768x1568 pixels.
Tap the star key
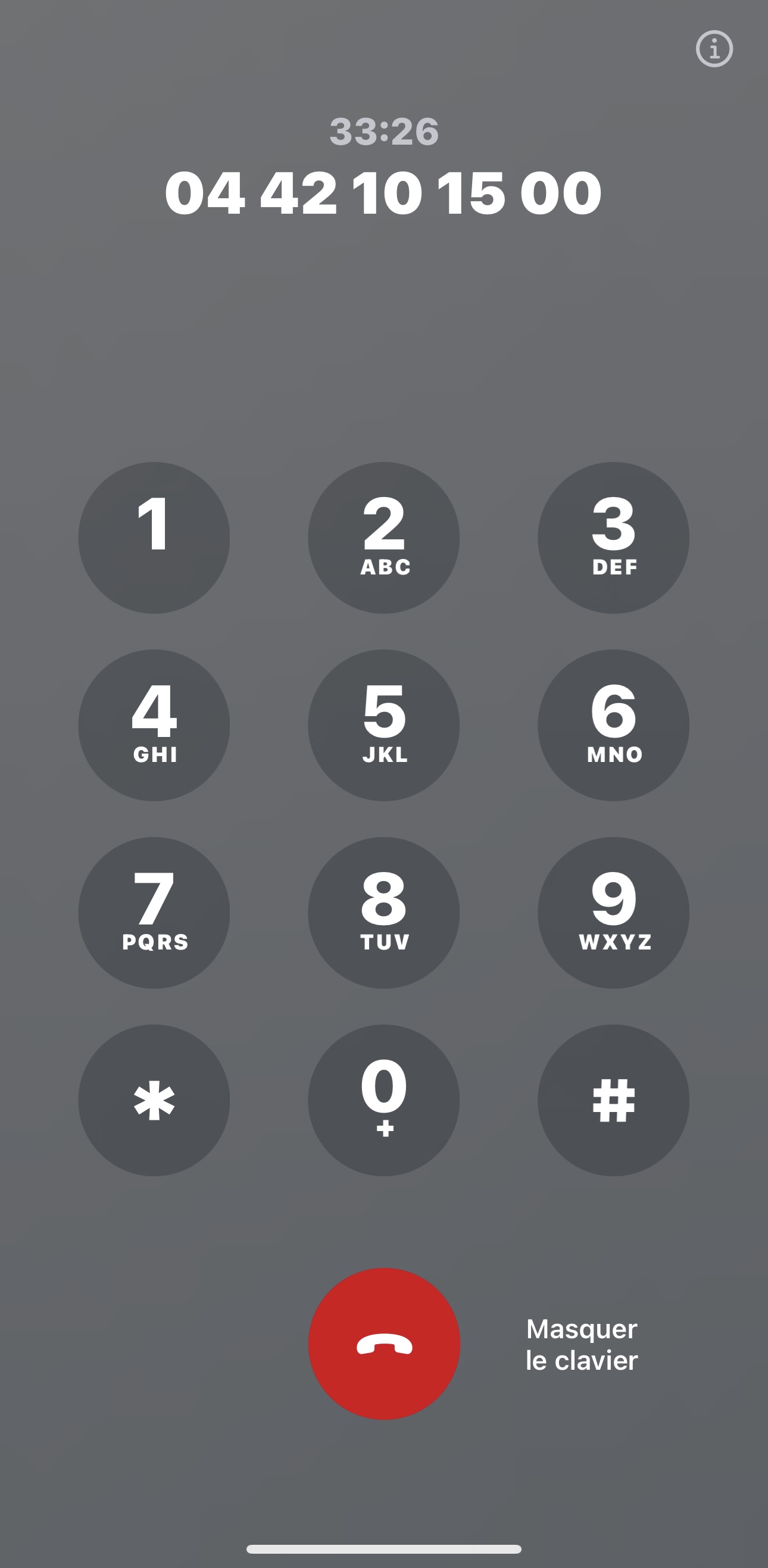point(154,1100)
